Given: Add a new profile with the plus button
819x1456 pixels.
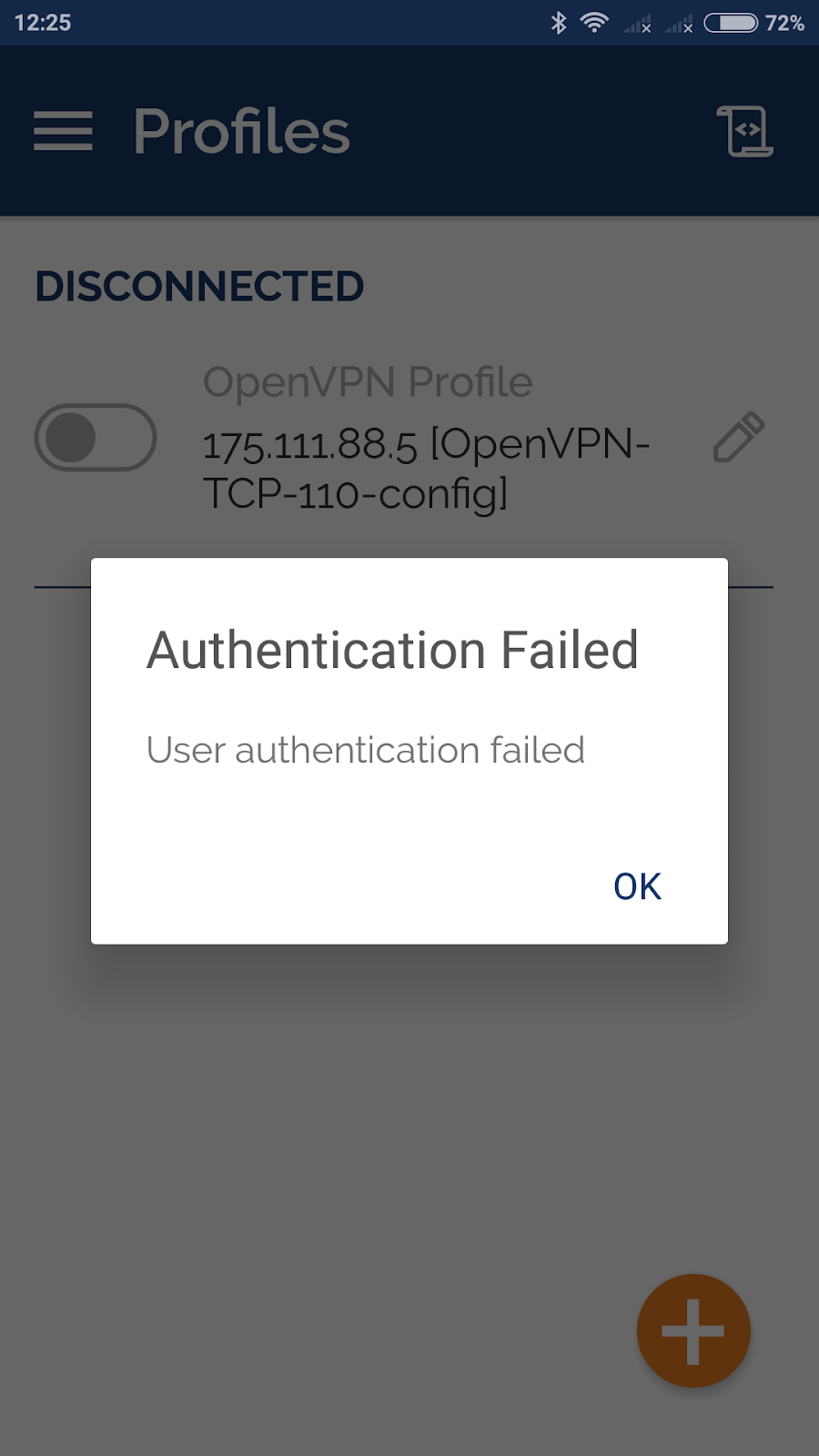Looking at the screenshot, I should [x=693, y=1331].
